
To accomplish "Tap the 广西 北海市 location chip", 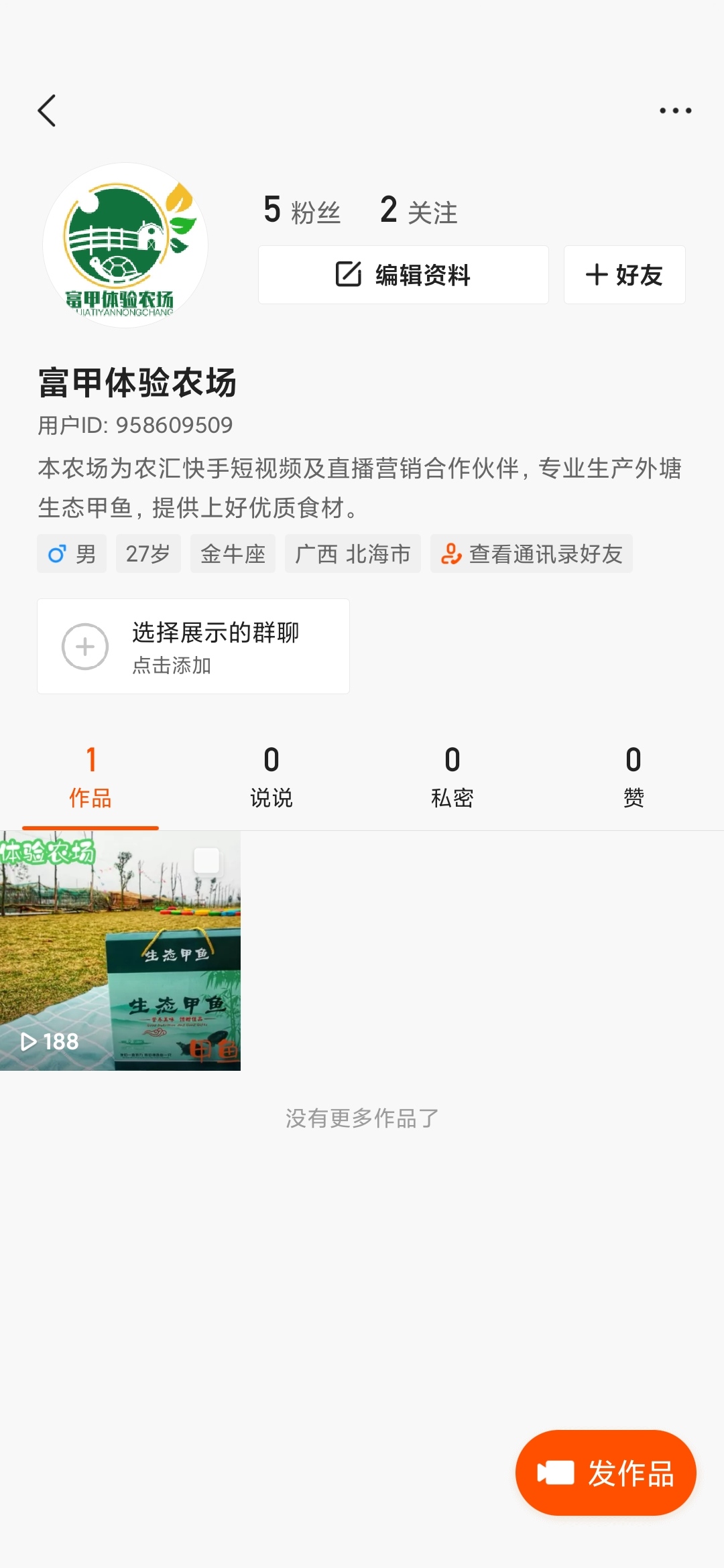I will point(353,553).
